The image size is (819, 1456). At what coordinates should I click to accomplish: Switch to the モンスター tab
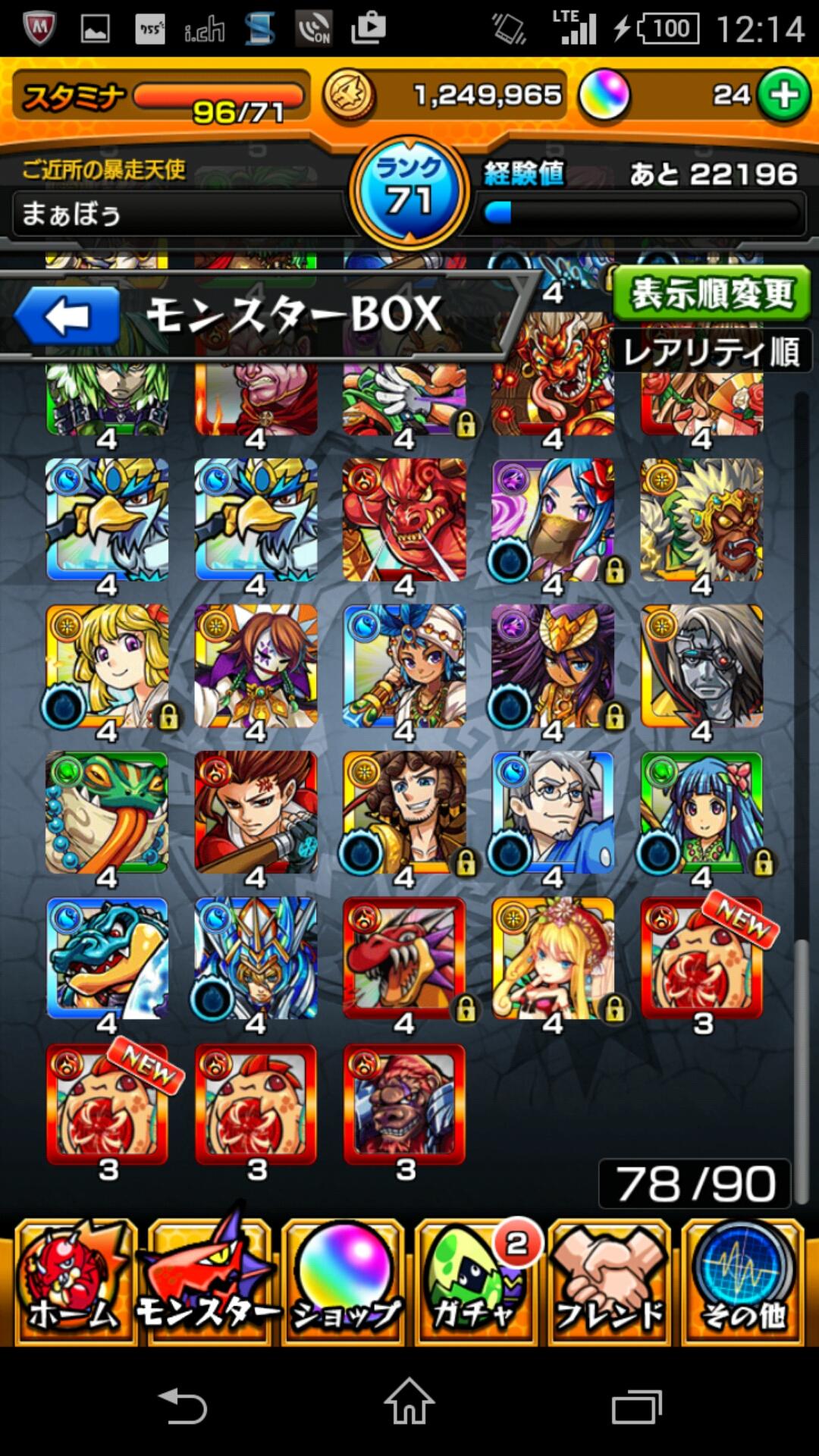coord(208,1282)
